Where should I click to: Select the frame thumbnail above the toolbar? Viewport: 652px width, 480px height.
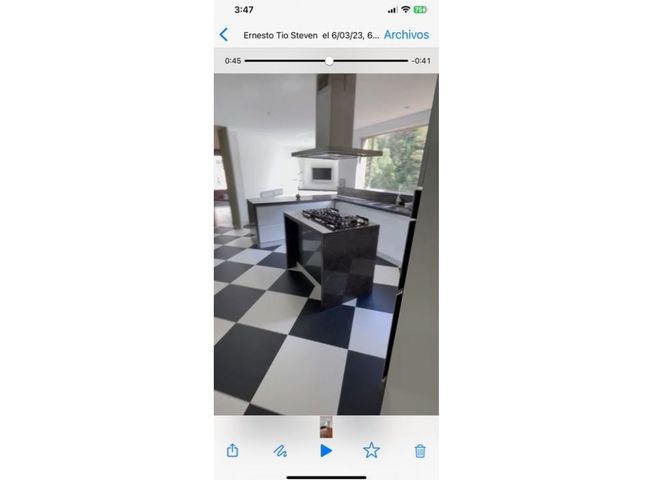coord(326,427)
